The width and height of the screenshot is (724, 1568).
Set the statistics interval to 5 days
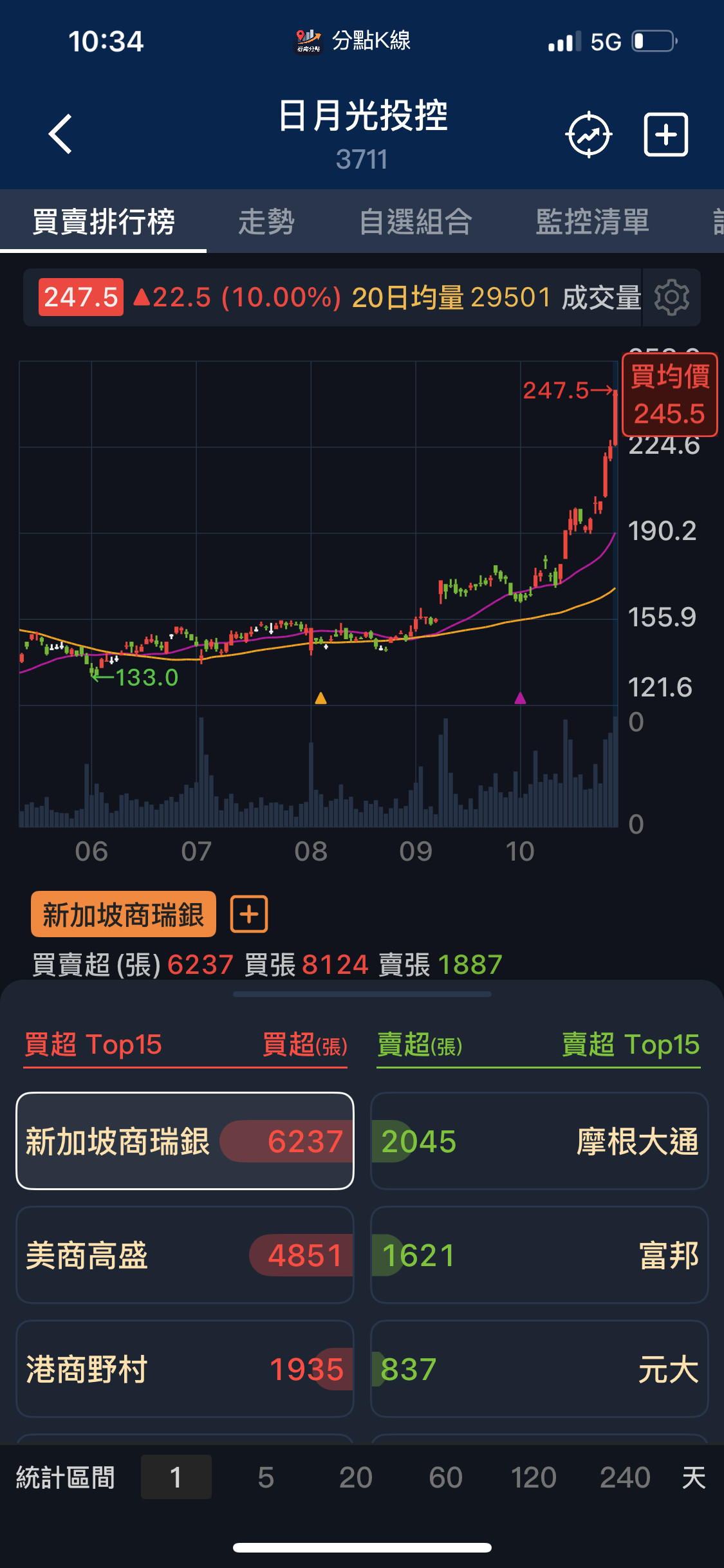tap(266, 1477)
